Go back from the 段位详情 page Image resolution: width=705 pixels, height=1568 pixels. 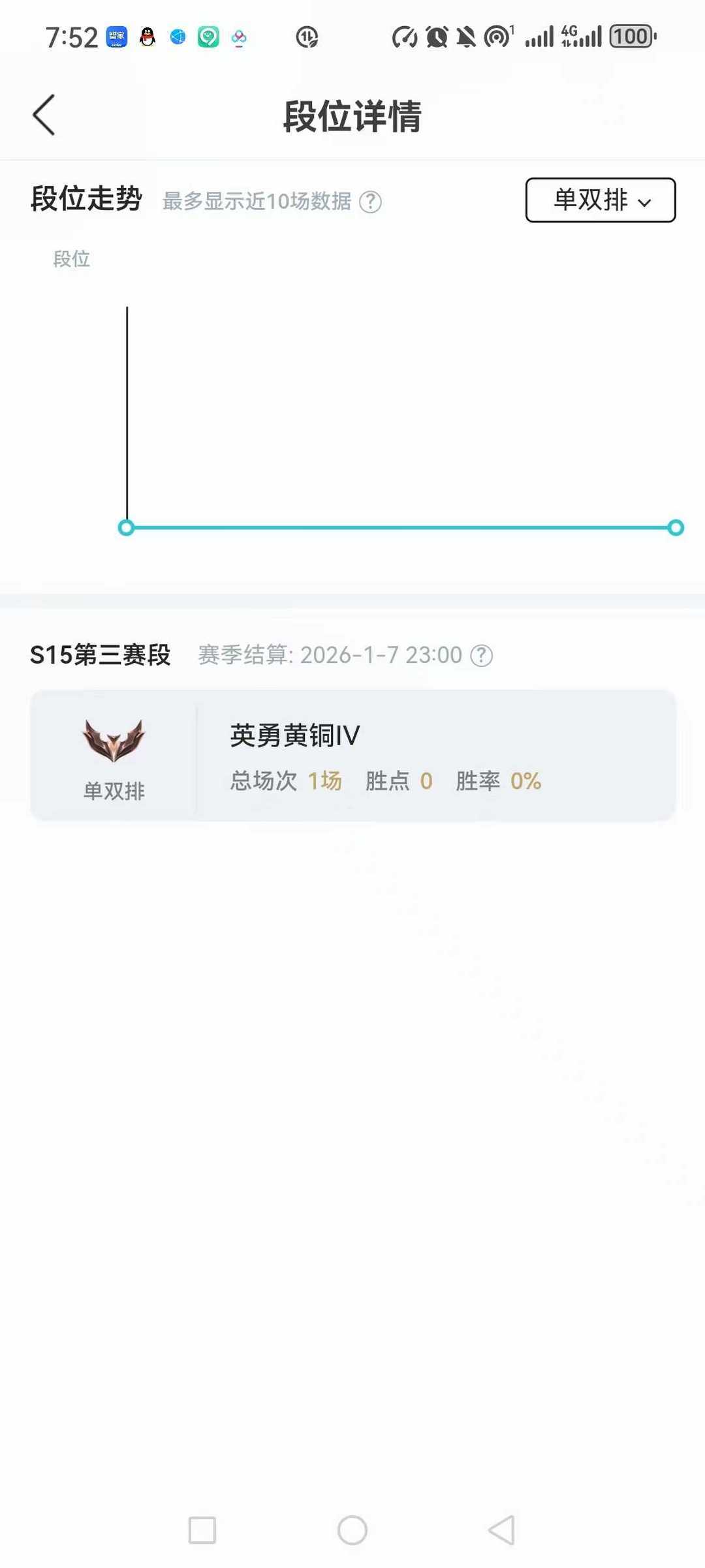point(44,115)
